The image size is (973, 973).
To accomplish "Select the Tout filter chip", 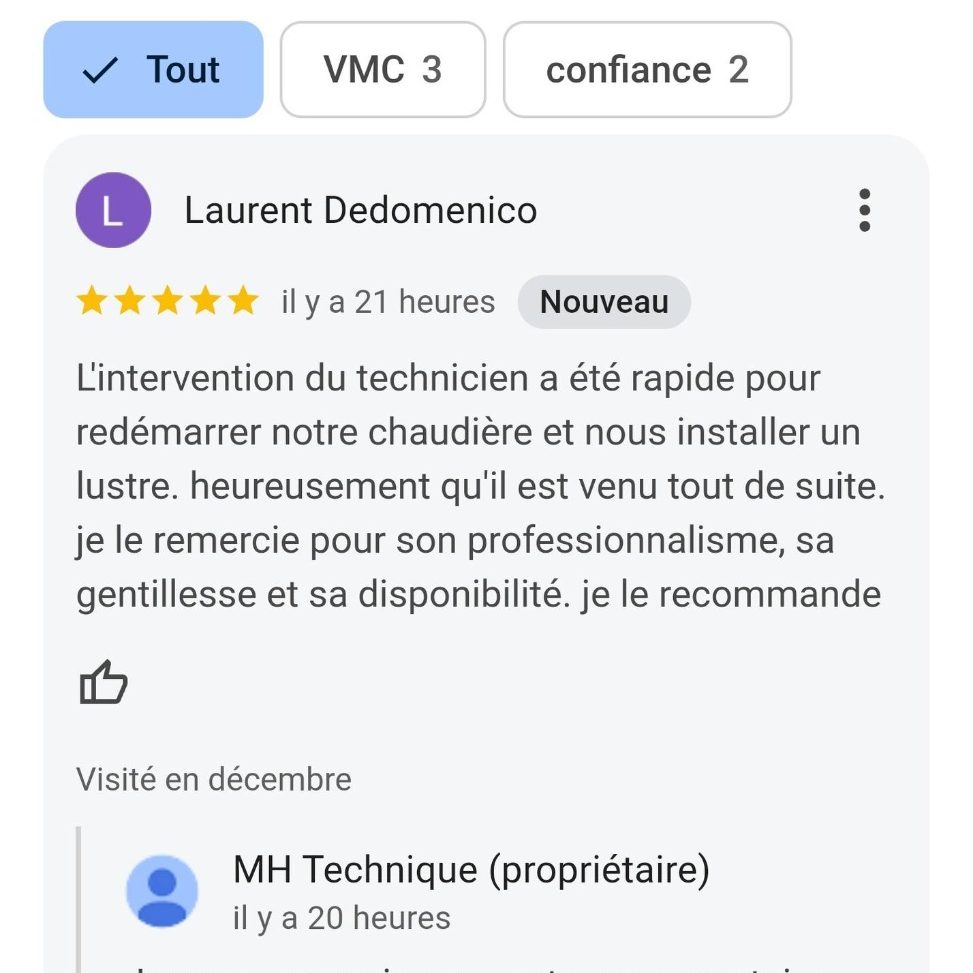I will [153, 70].
